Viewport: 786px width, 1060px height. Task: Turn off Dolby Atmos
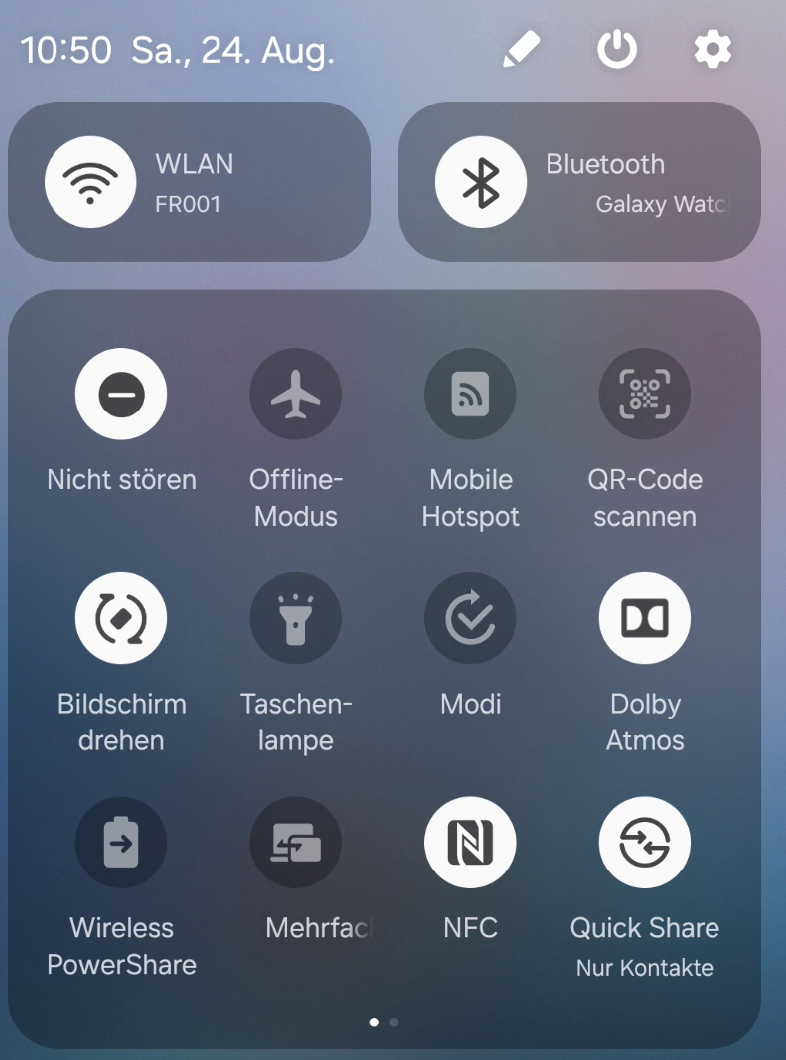coord(645,618)
